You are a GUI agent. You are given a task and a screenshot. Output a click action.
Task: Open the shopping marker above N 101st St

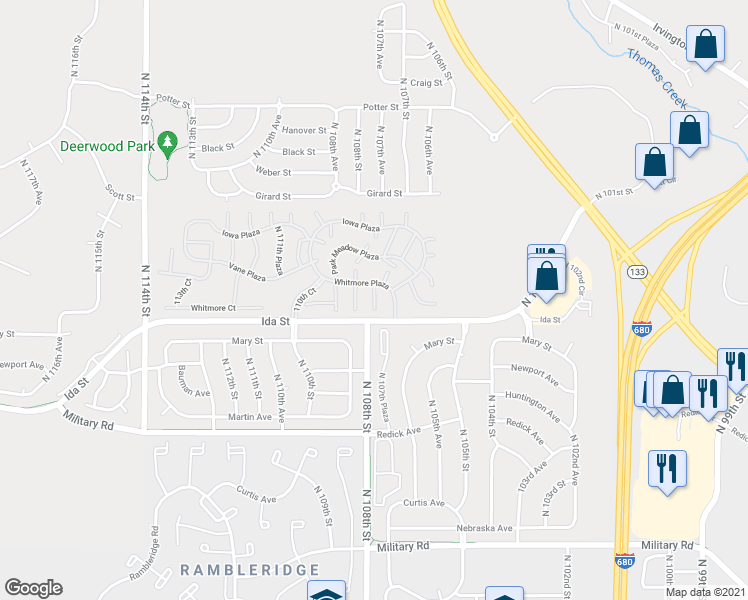[x=654, y=165]
